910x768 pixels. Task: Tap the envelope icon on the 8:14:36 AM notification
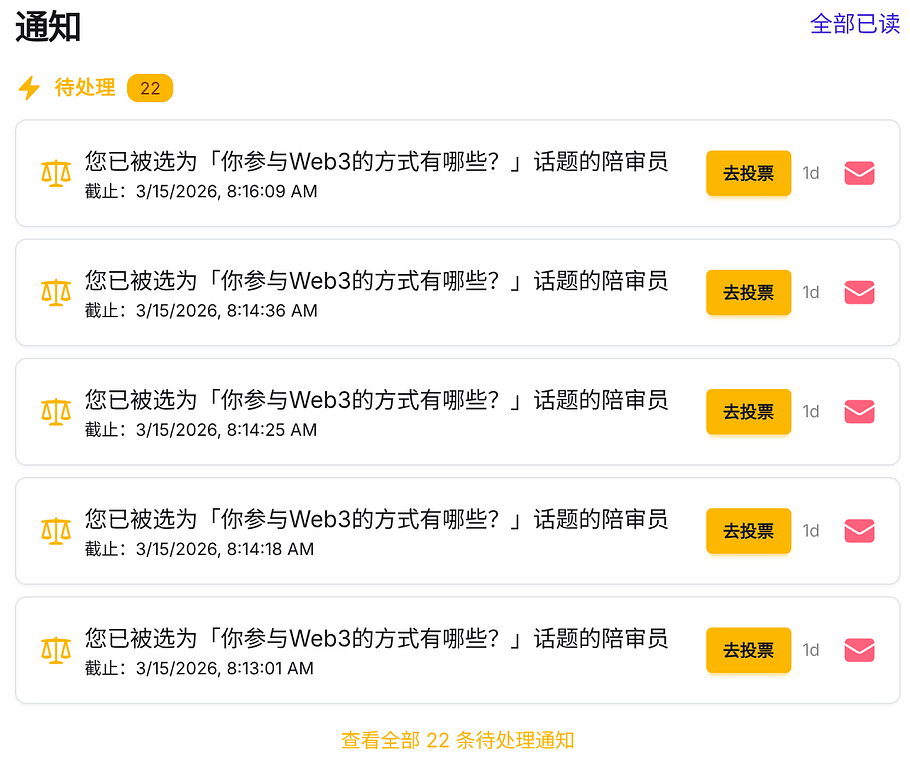859,292
